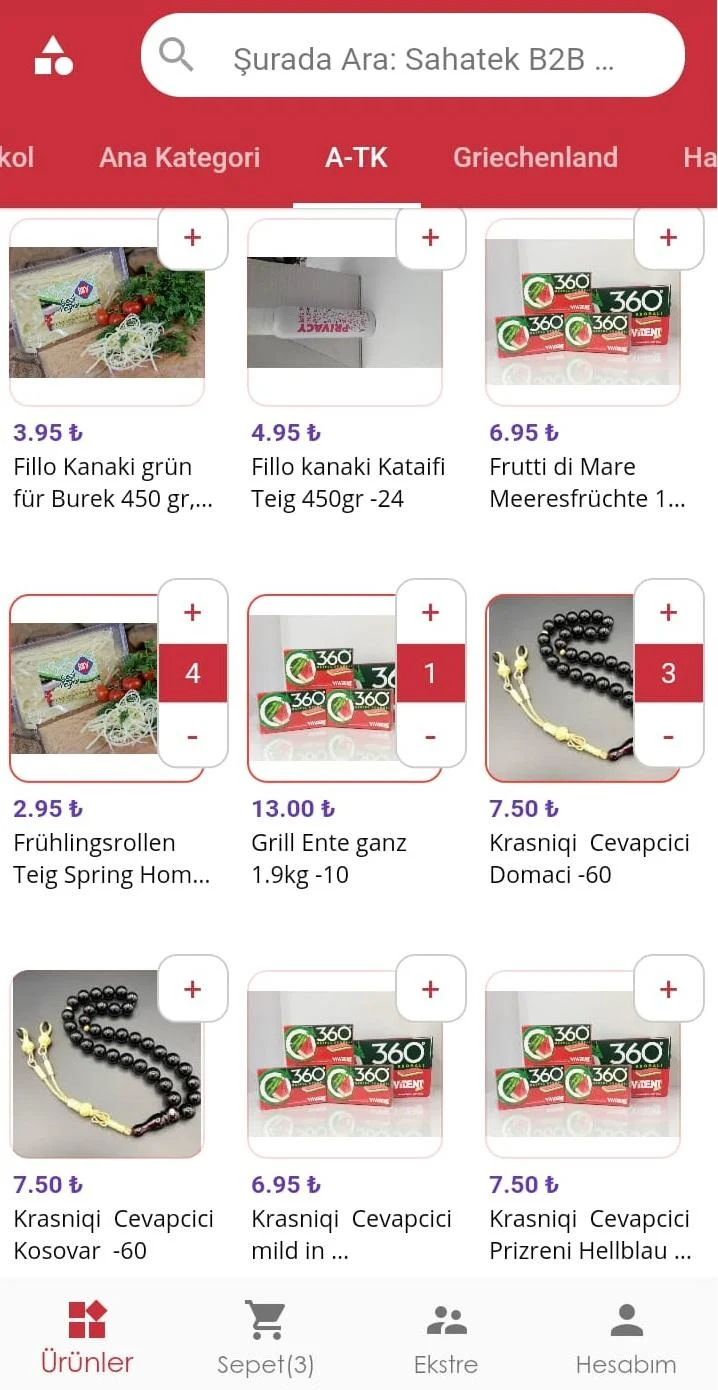Increase Frühlingsrollen Teig quantity
Viewport: 718px width, 1390px height.
[192, 613]
